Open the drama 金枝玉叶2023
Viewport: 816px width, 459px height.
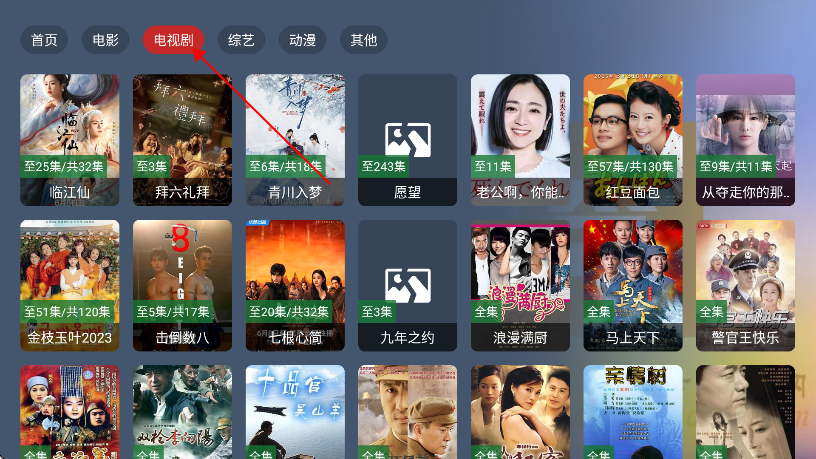70,286
